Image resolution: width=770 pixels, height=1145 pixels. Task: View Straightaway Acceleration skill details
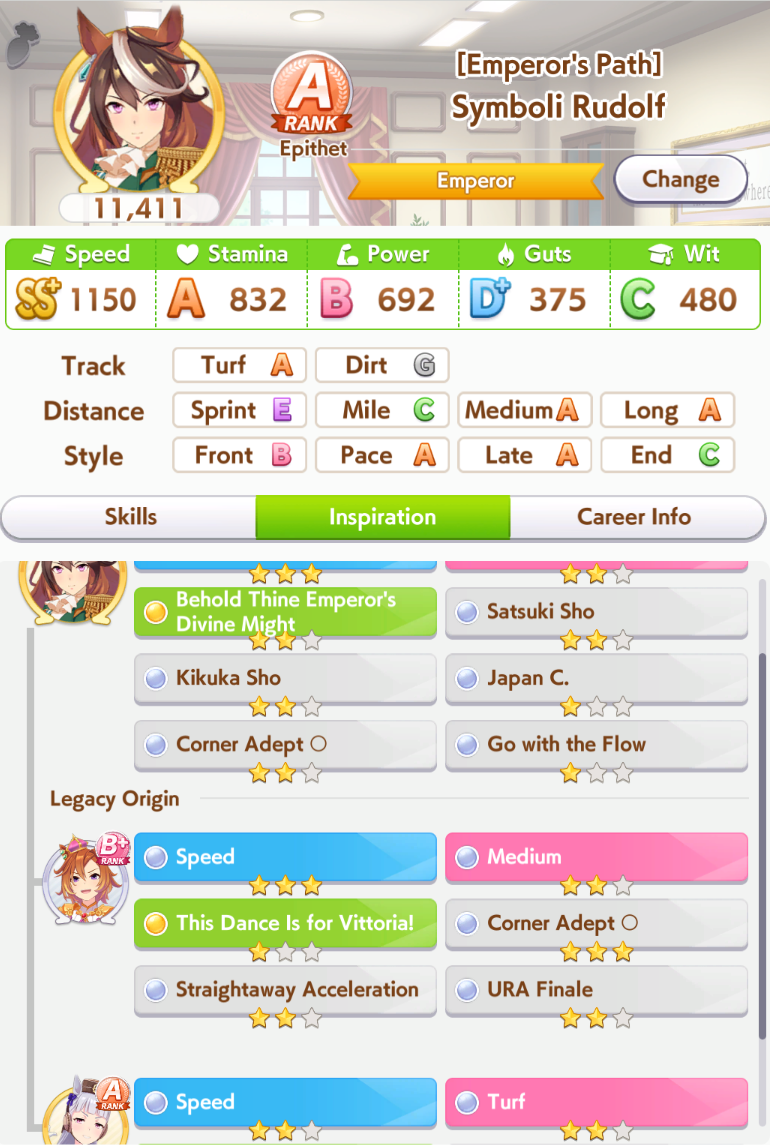tap(285, 990)
